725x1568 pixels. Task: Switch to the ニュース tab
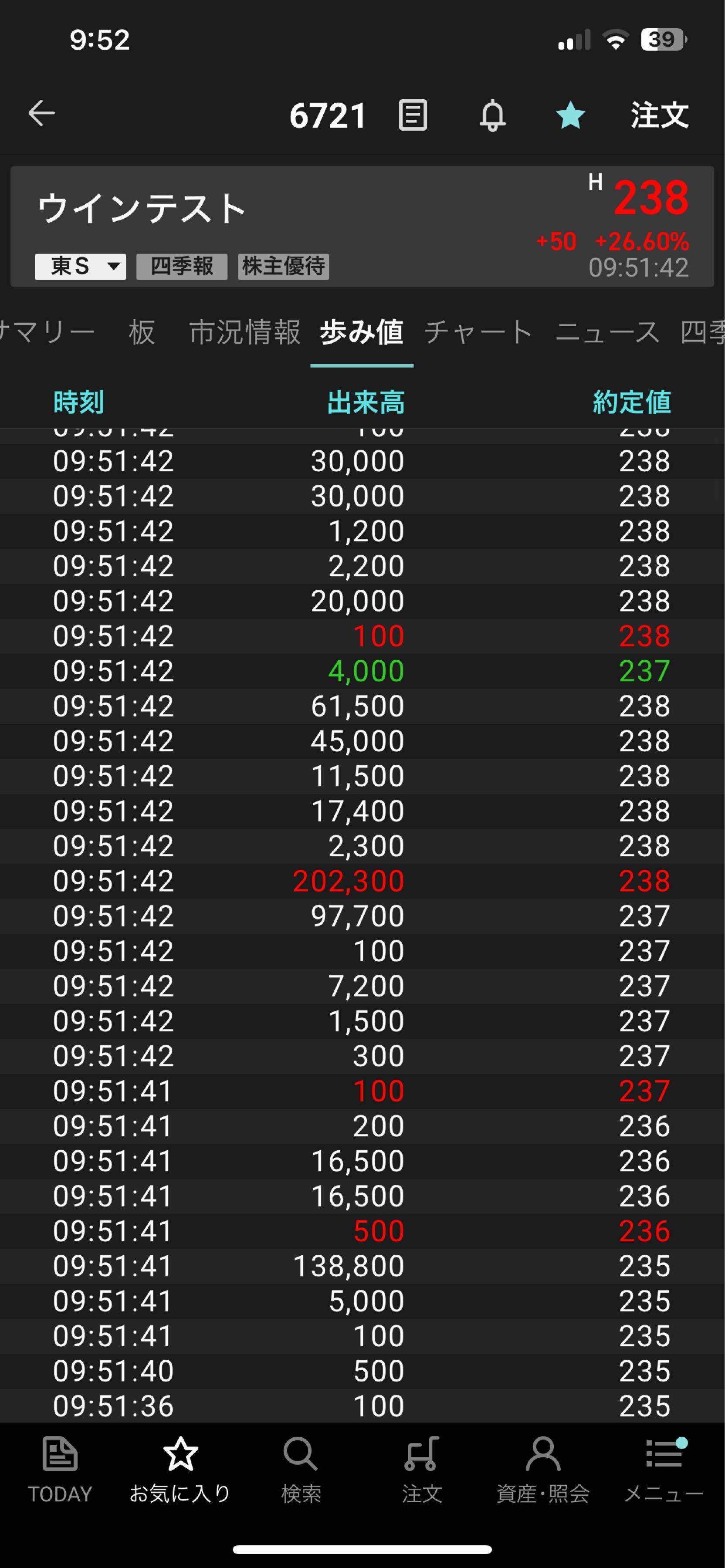[607, 332]
